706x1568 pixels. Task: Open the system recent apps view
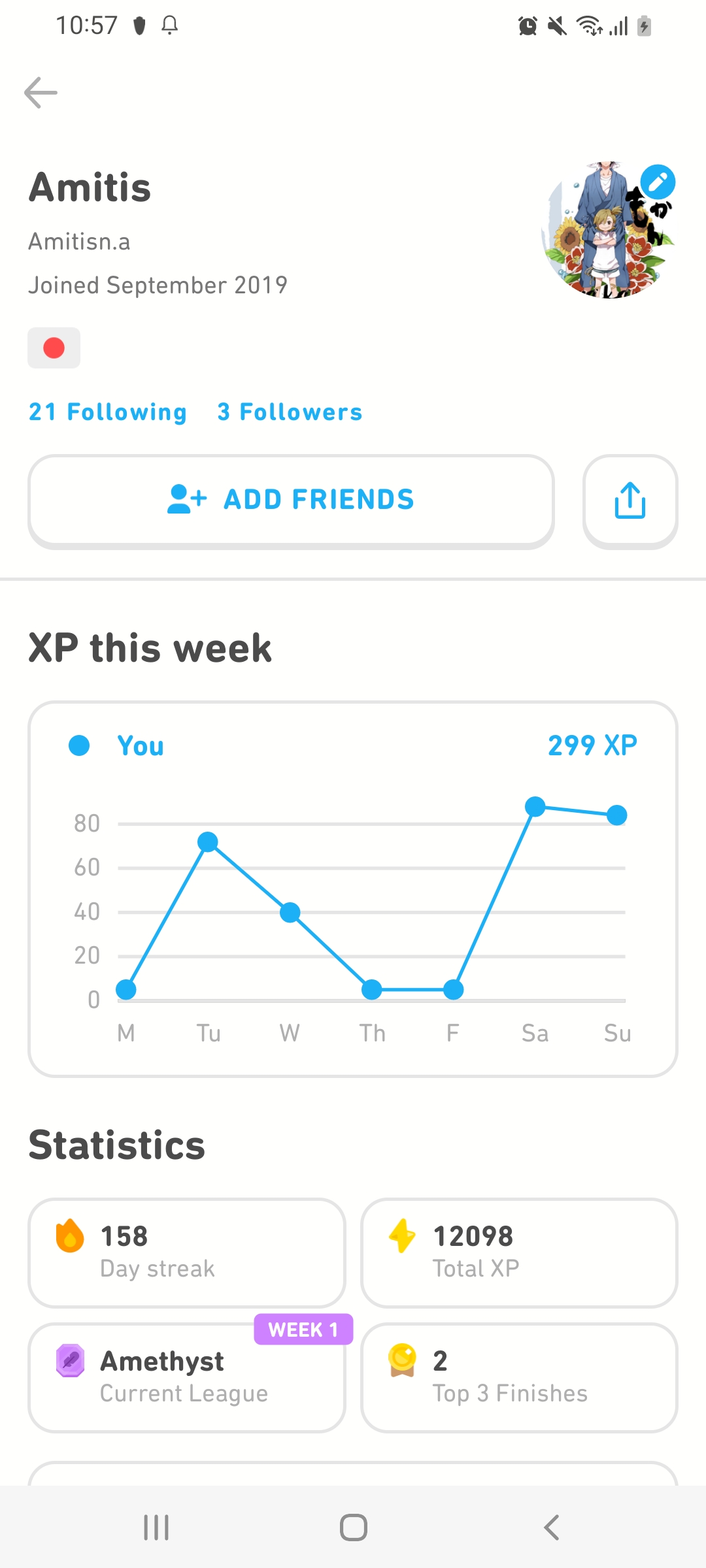coord(156,1527)
